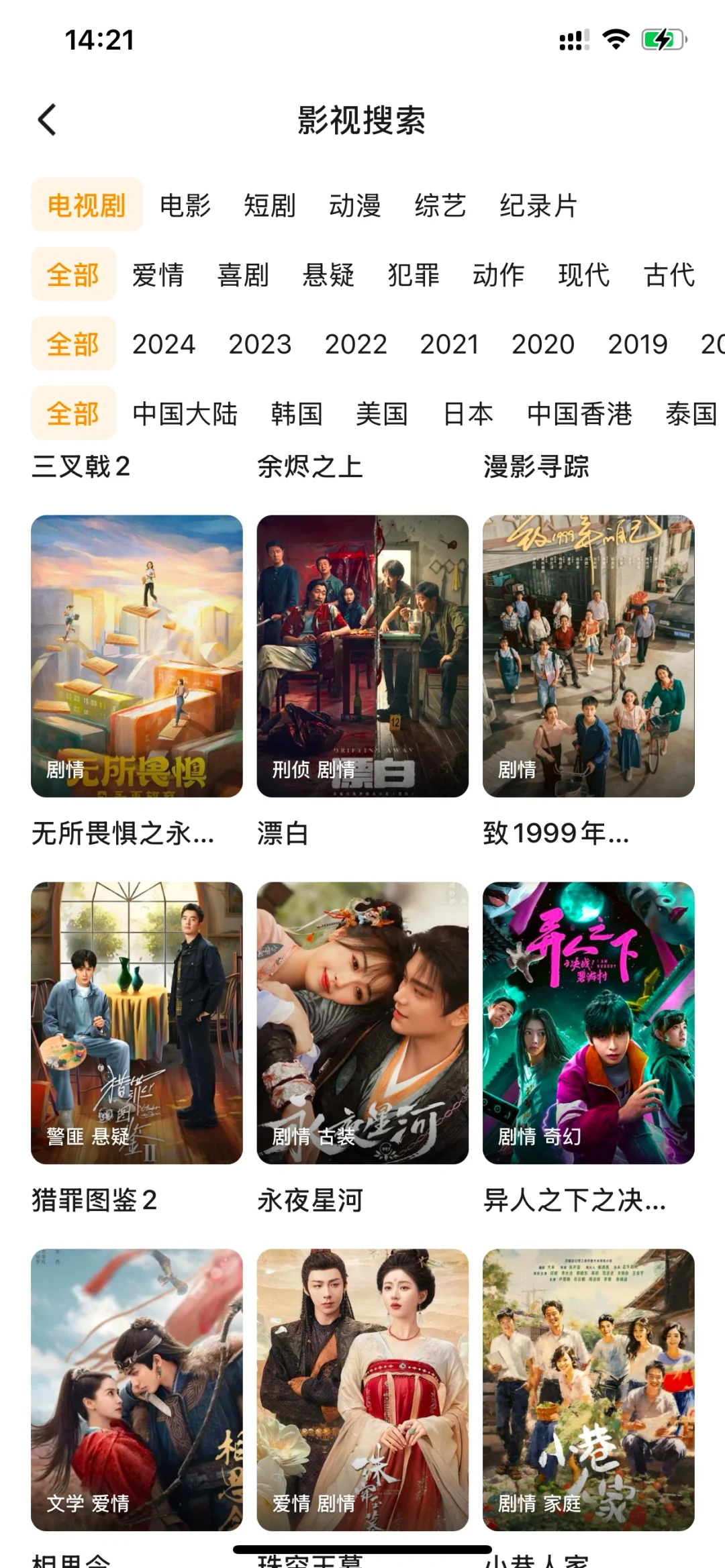
Task: Go back from 影视搜索 page
Action: [47, 121]
